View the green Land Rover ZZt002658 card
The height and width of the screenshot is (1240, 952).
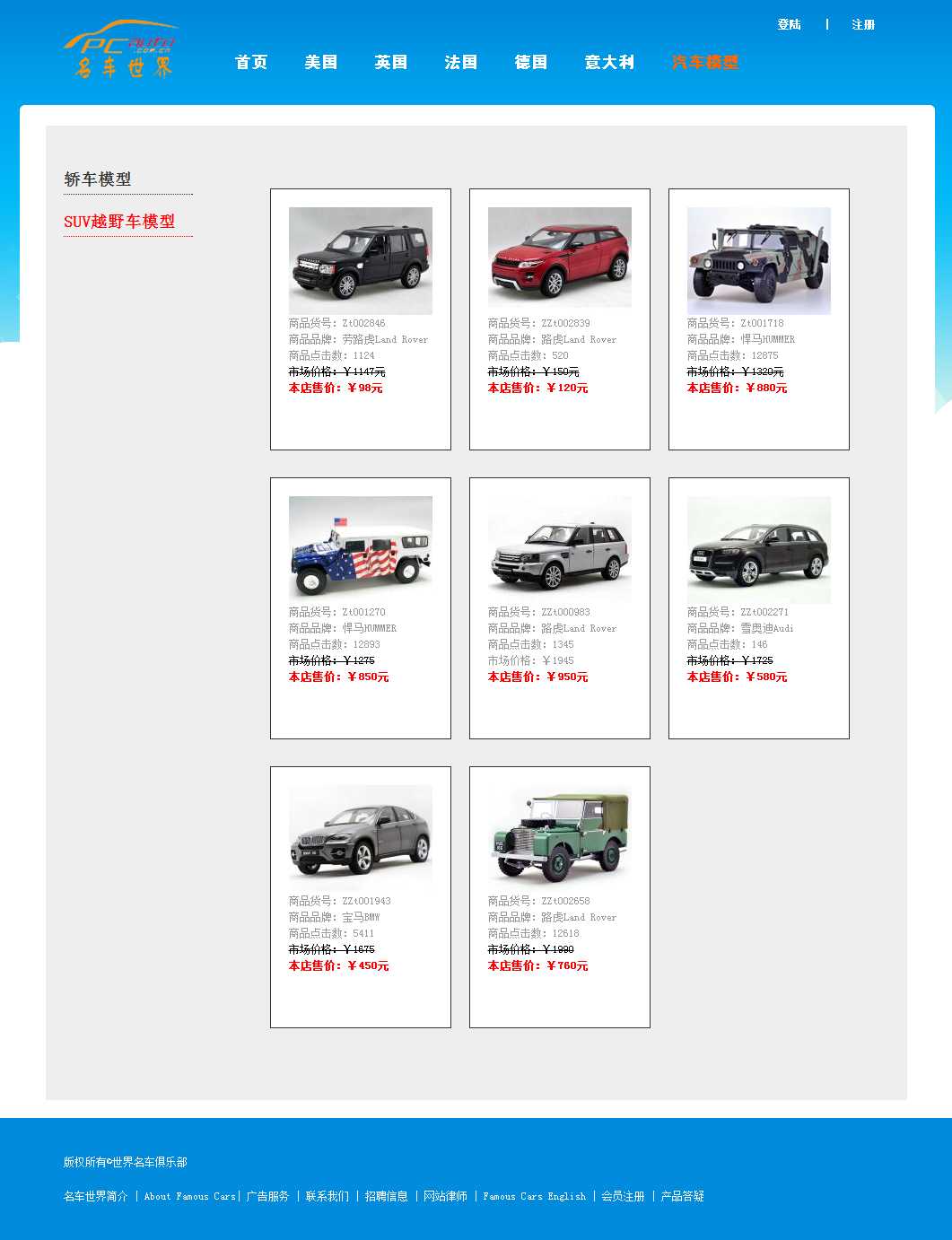[x=560, y=837]
